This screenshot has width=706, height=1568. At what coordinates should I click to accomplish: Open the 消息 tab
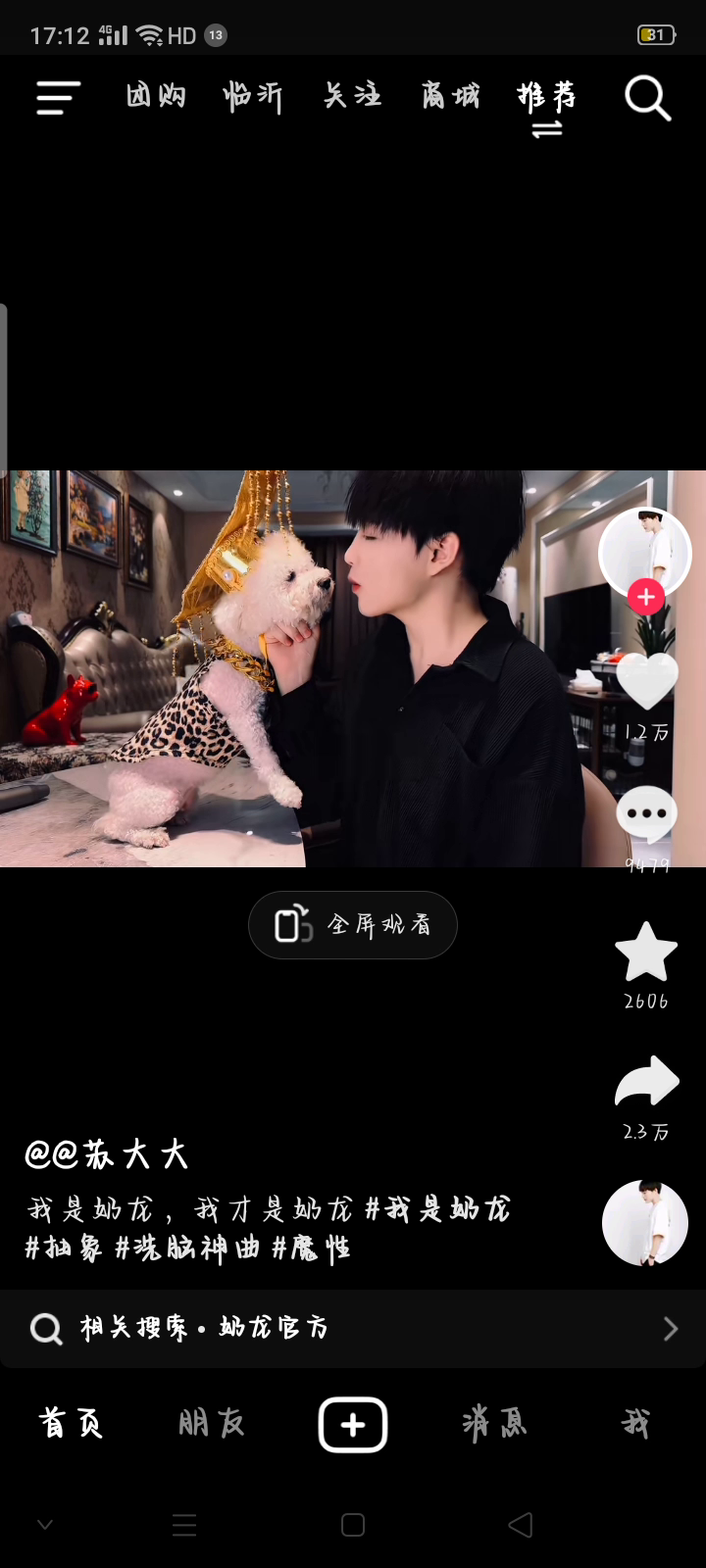(494, 1423)
